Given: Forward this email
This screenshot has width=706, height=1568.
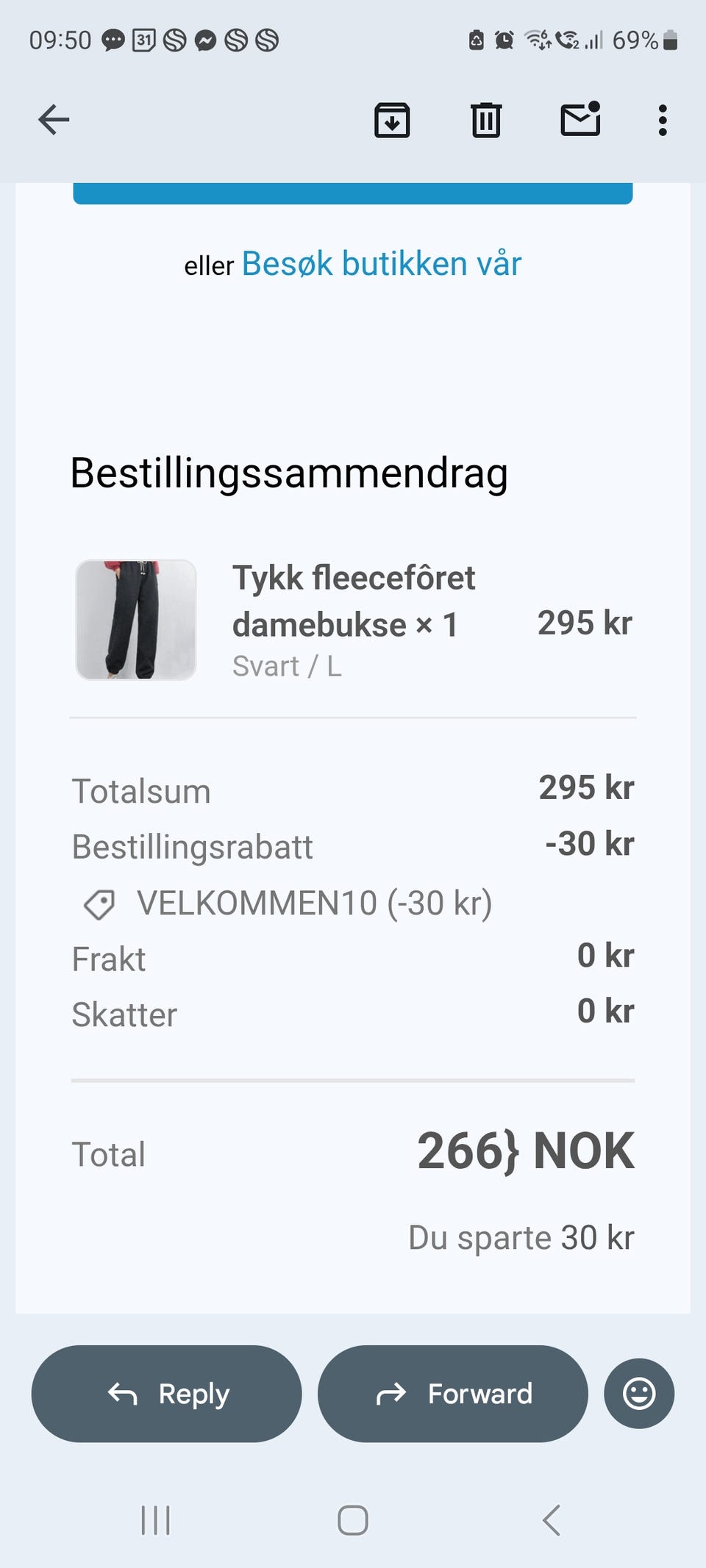Looking at the screenshot, I should (452, 1393).
